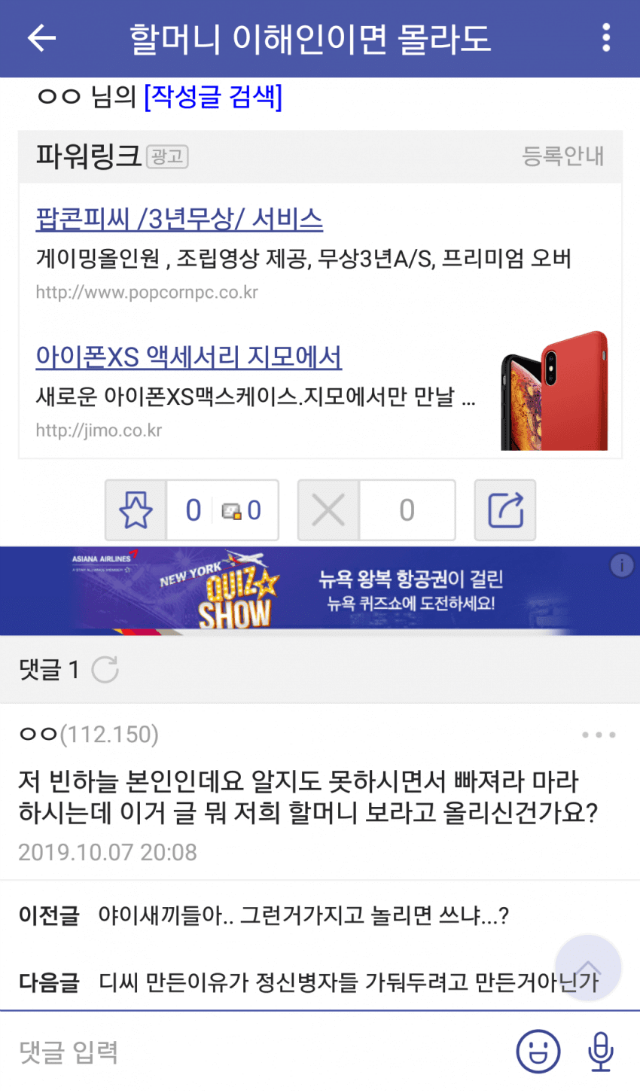
Task: Open the 아이폰XS 액세서리 지모에서 ad link
Action: pyautogui.click(x=188, y=356)
